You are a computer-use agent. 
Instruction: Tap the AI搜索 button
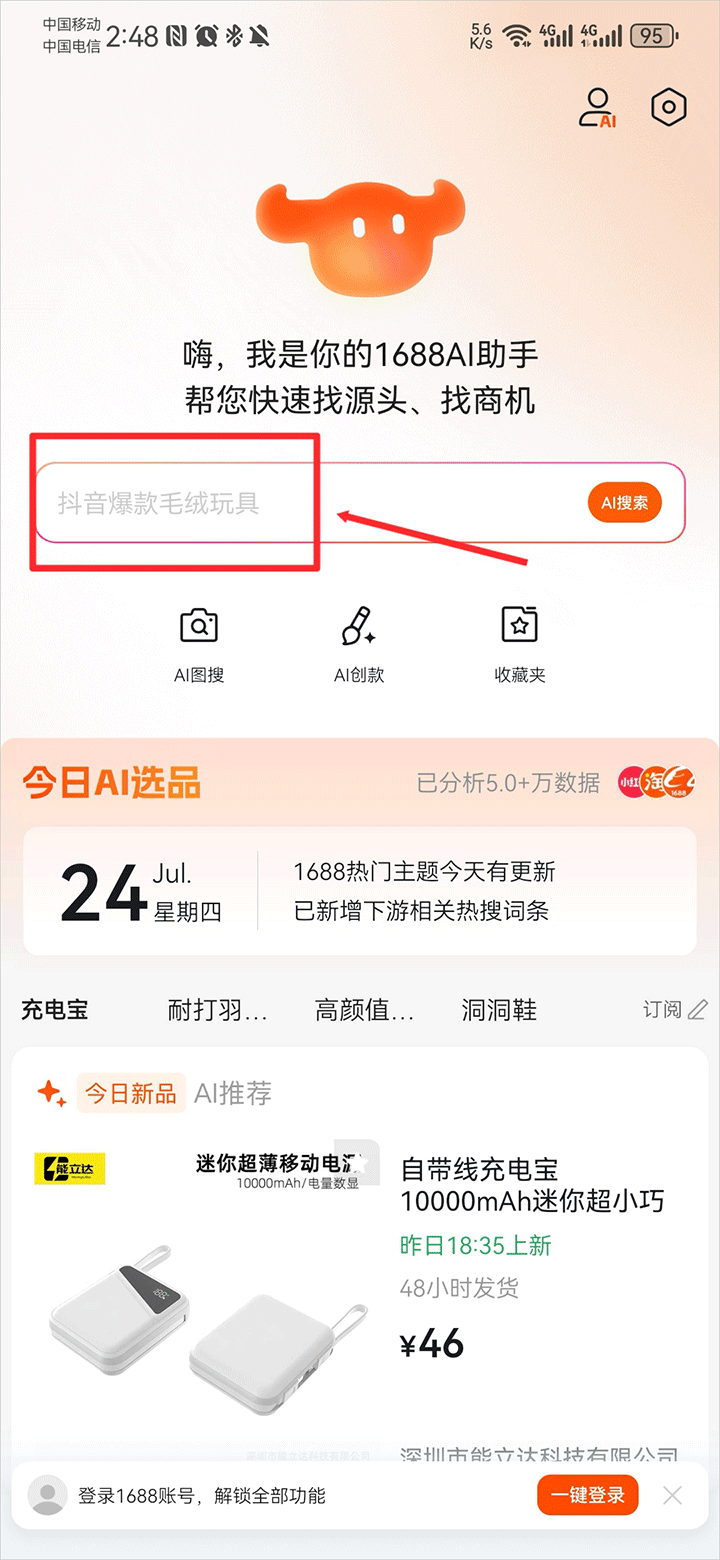pyautogui.click(x=624, y=503)
